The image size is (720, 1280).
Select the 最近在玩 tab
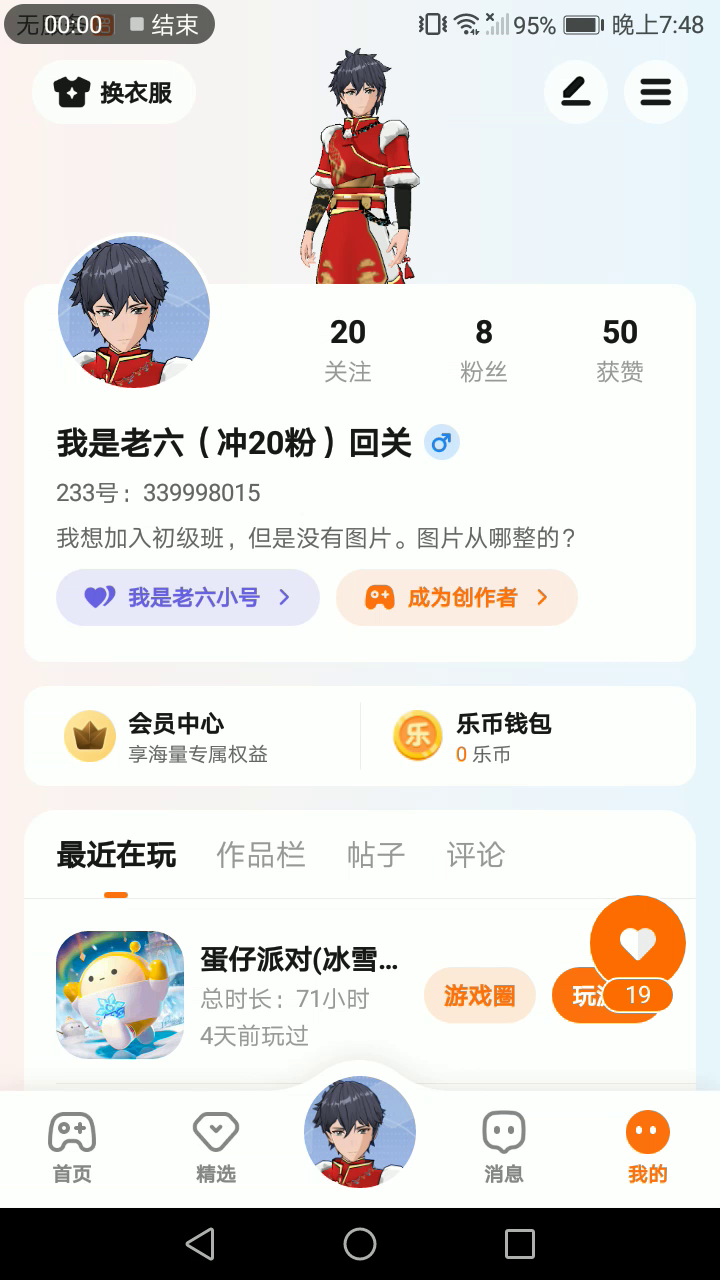click(x=116, y=855)
